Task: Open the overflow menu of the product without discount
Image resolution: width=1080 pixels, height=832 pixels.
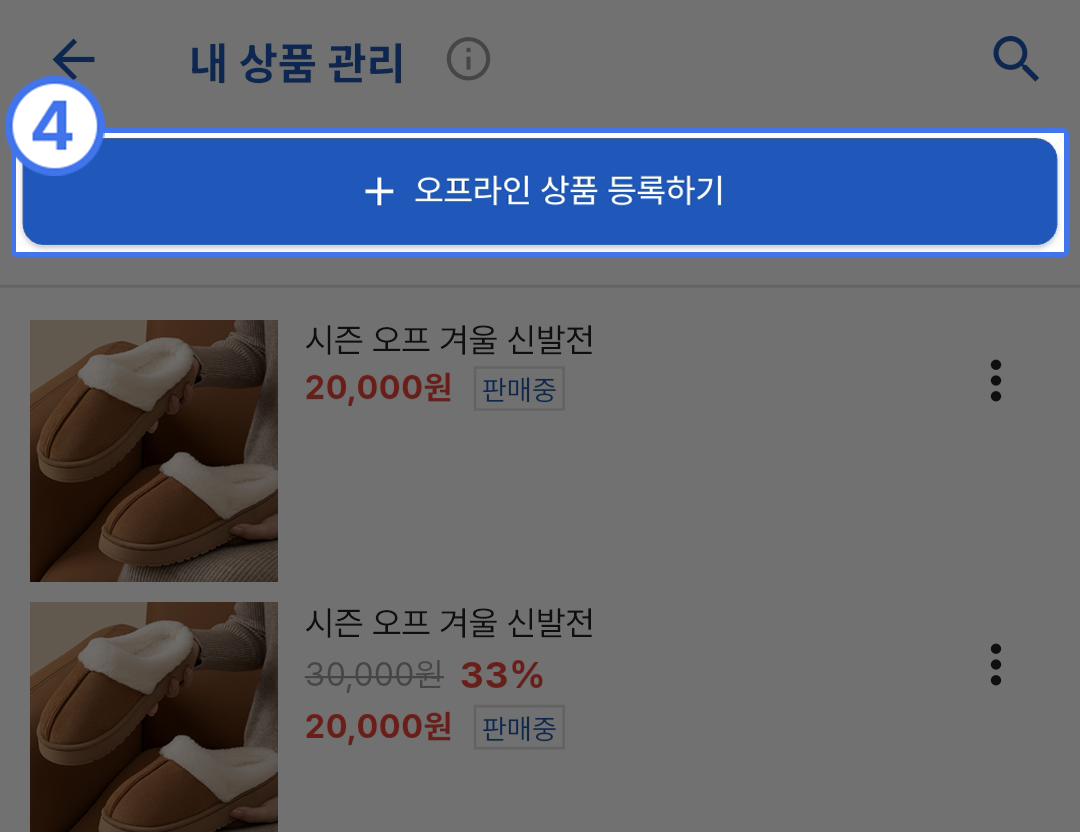Action: pos(995,381)
